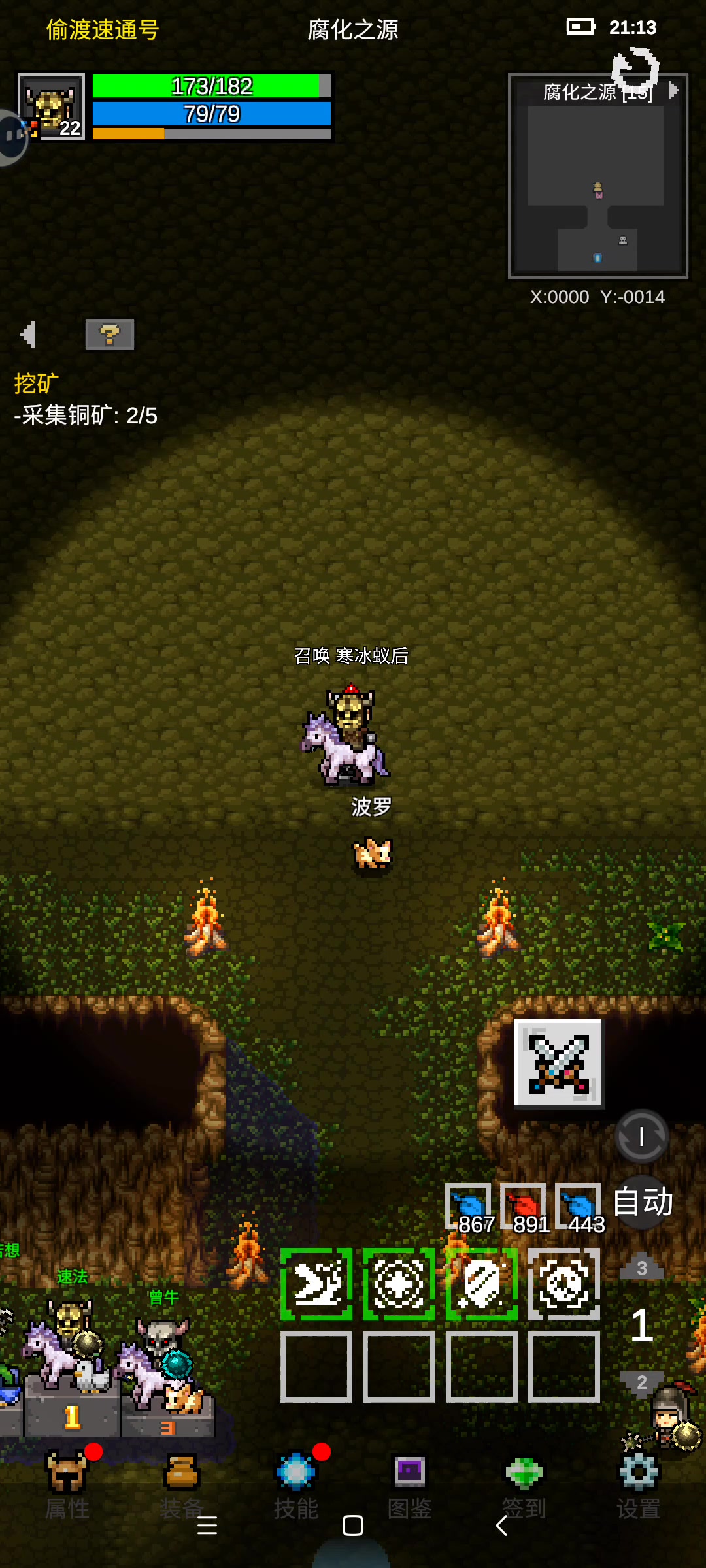Viewport: 706px width, 1568px height.
Task: Toggle 自动 auto-battle mode
Action: (643, 1202)
